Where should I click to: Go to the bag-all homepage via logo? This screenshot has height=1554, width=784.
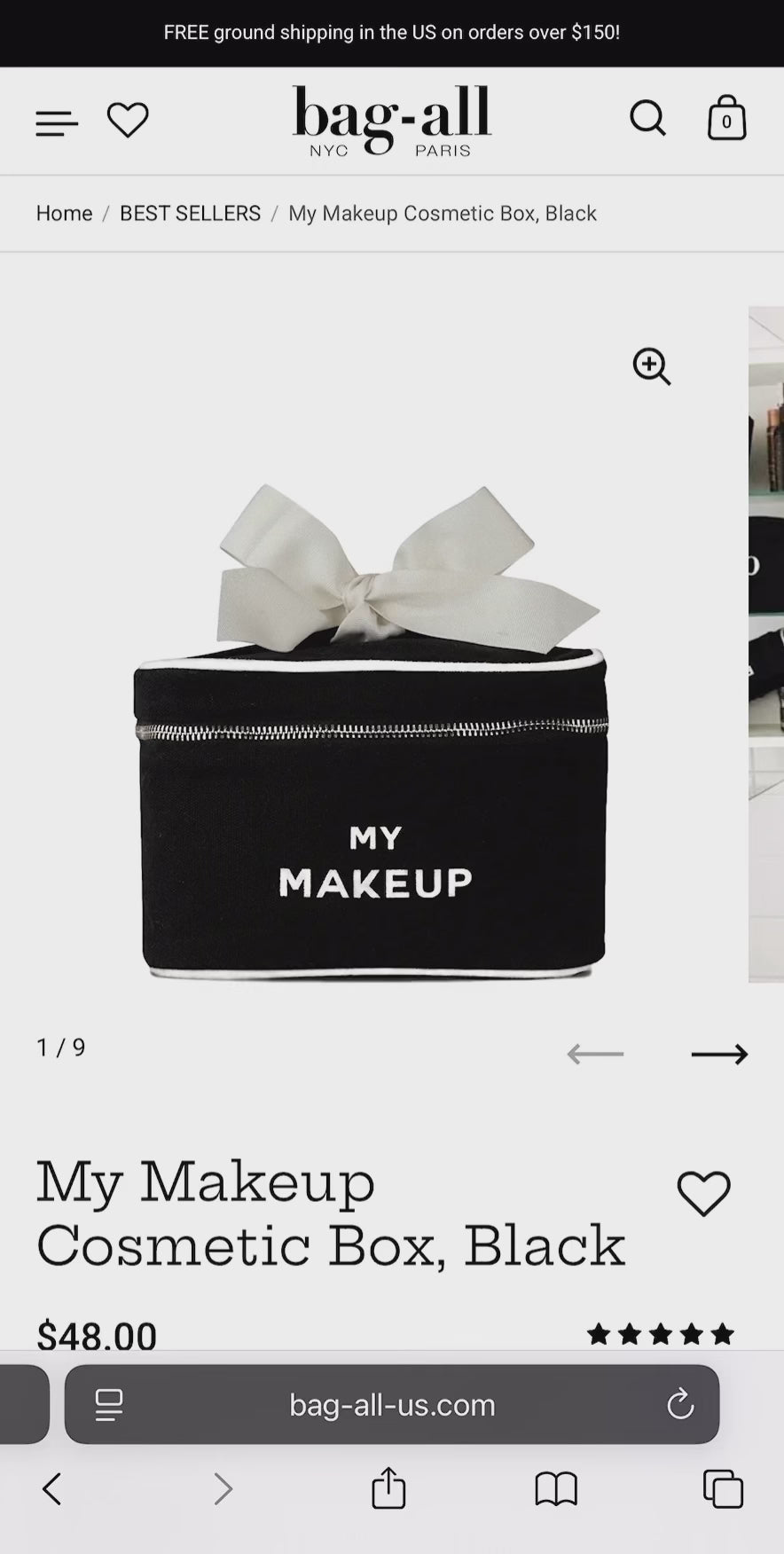(392, 121)
